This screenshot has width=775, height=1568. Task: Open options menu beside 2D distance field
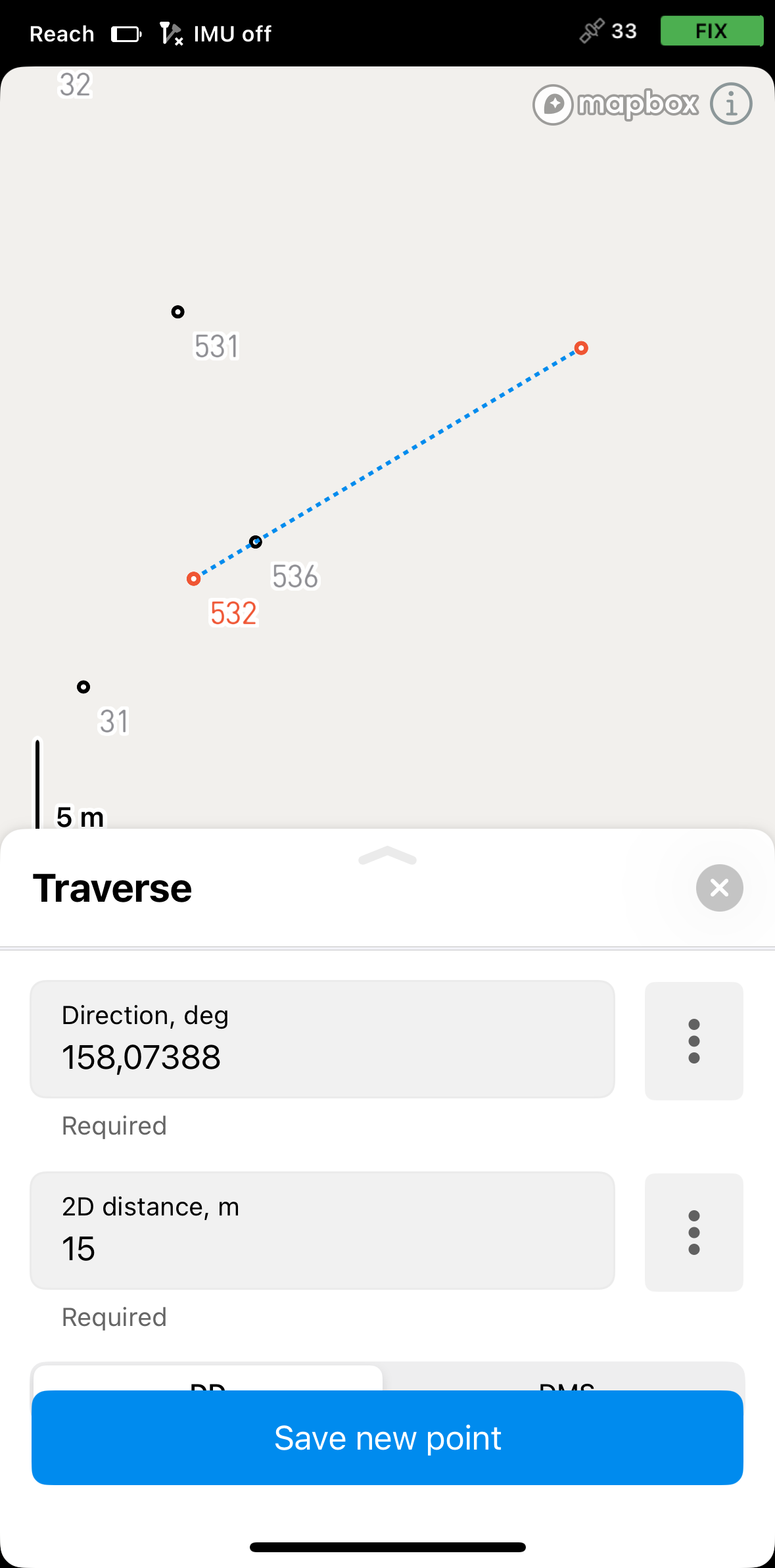(693, 1233)
